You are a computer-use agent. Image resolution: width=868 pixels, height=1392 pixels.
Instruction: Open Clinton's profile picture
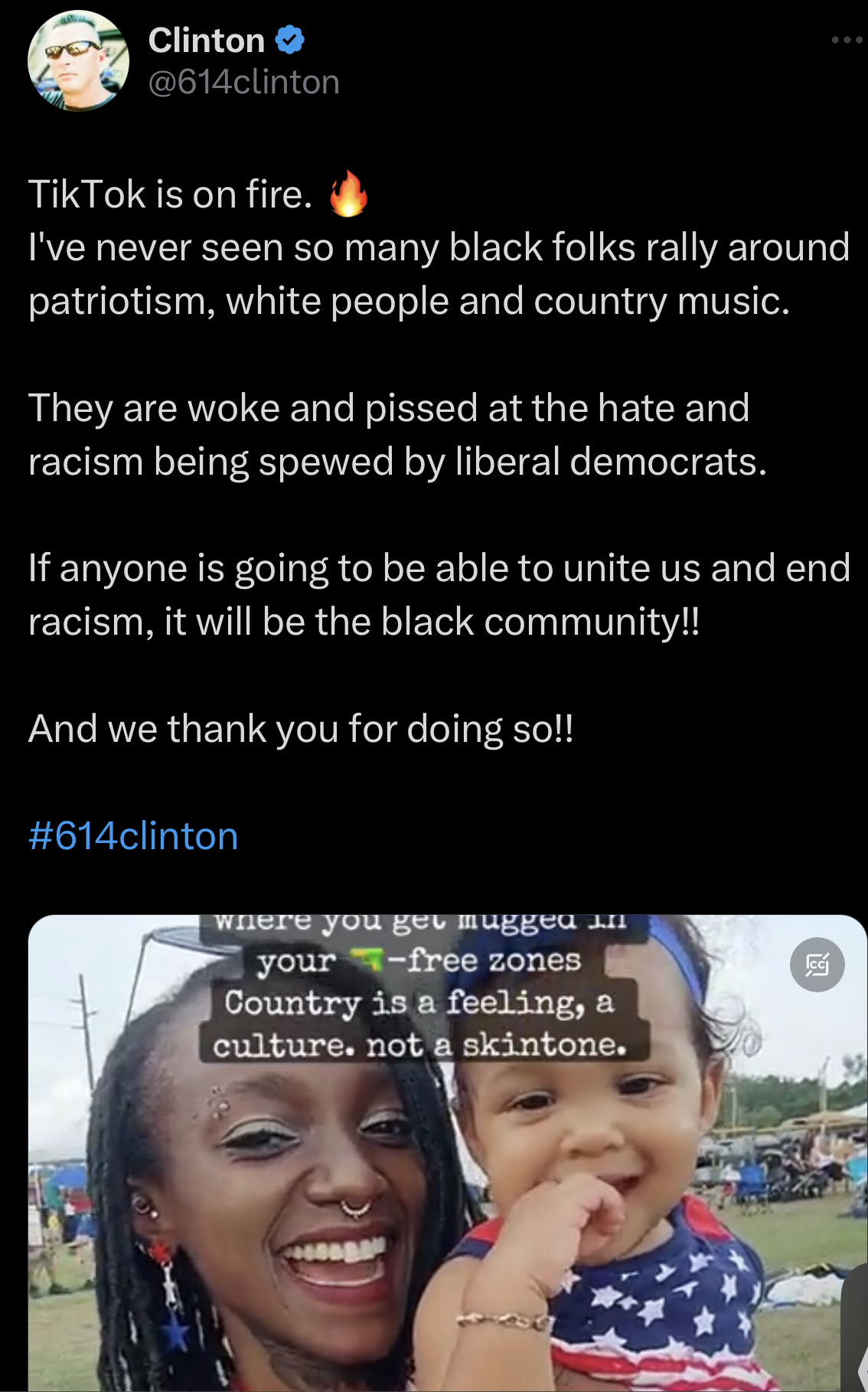(78, 61)
